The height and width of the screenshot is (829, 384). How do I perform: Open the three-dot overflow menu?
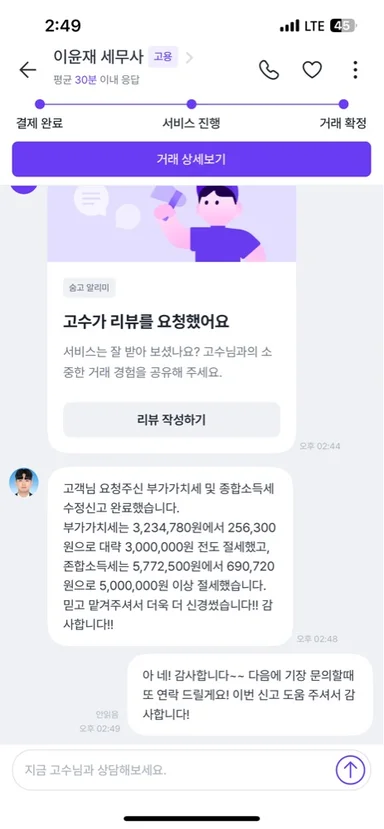(355, 70)
